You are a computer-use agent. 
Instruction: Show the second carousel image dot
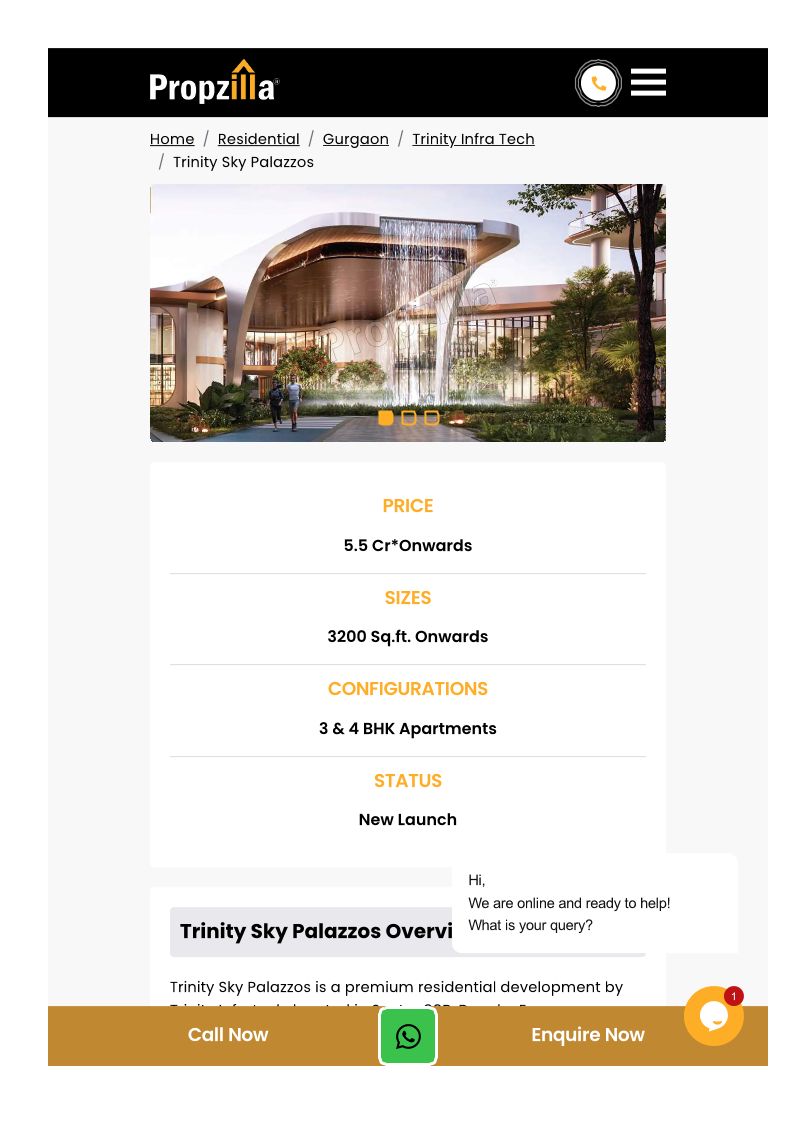[x=409, y=418]
